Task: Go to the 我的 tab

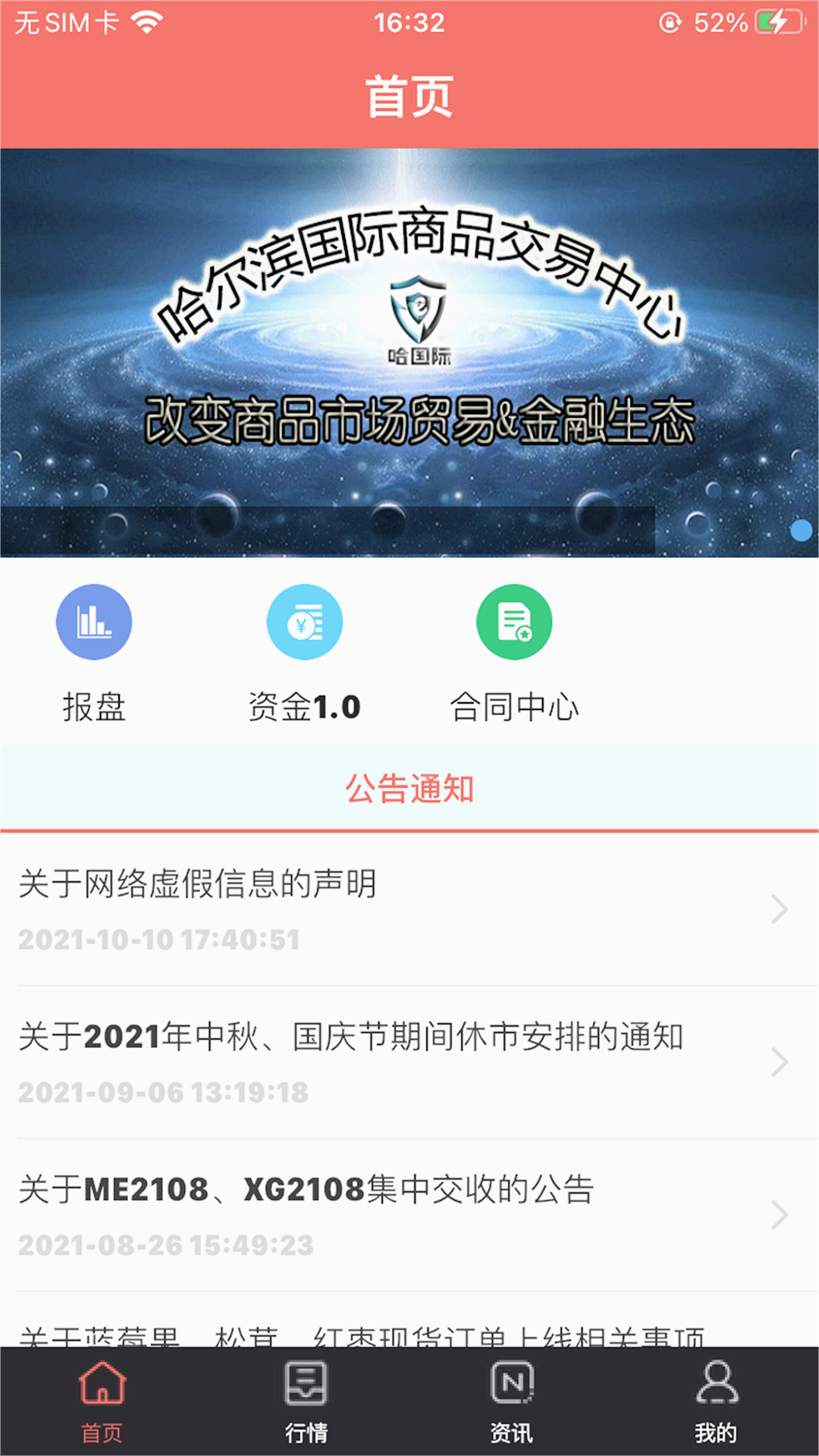Action: coord(716,1401)
